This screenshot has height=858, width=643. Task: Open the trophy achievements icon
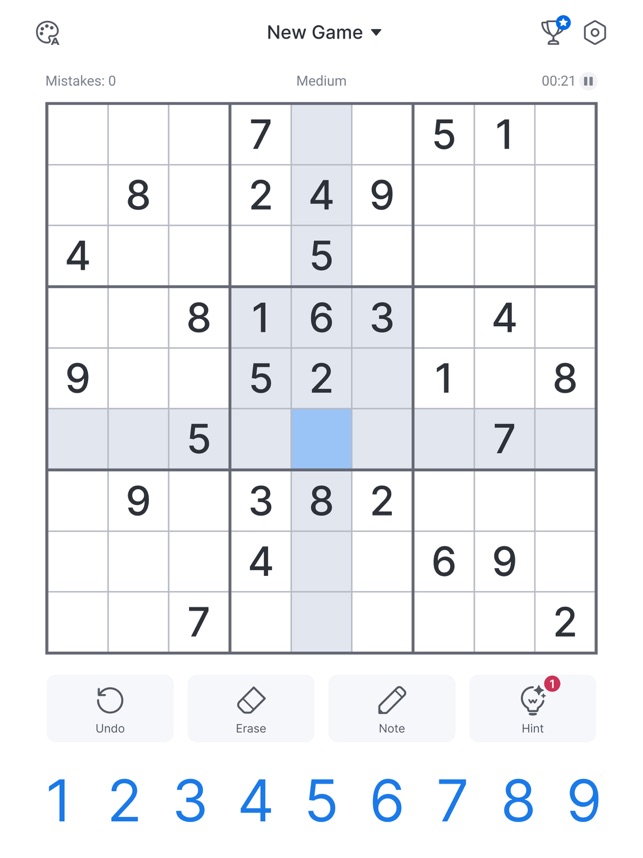tap(553, 32)
